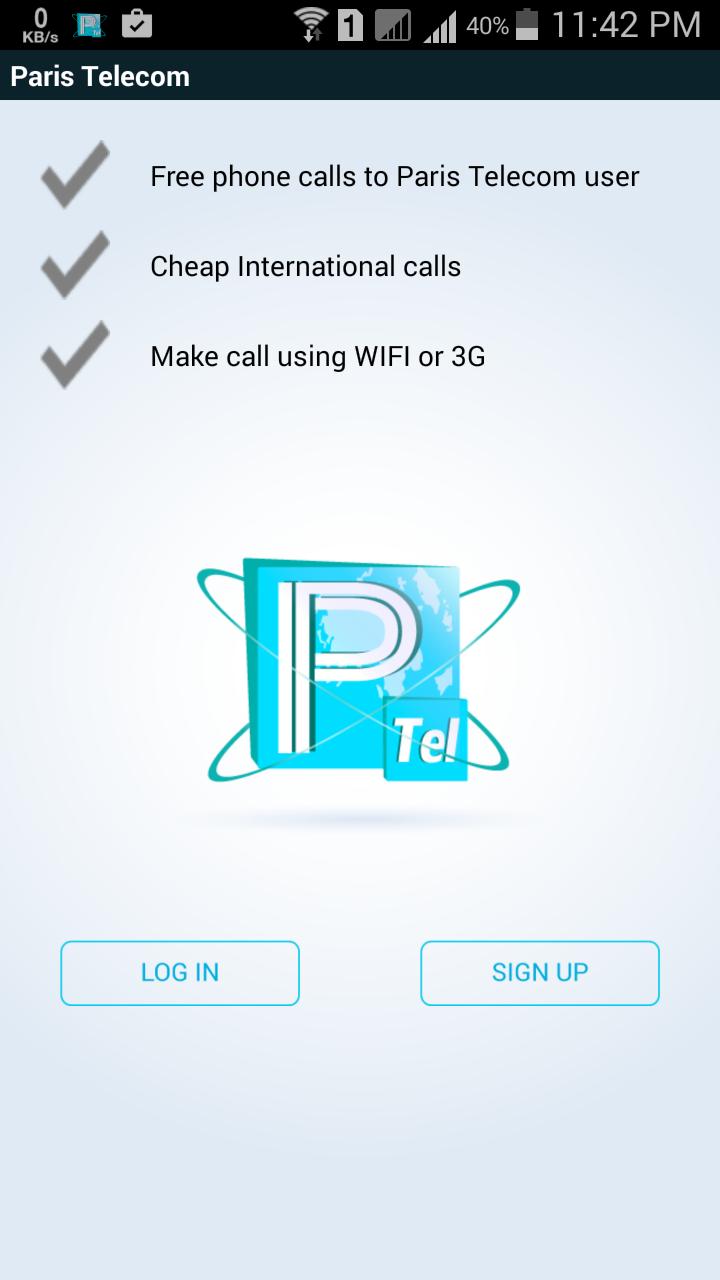Tap the clipboard notification icon in status bar
The image size is (720, 1280).
136,22
